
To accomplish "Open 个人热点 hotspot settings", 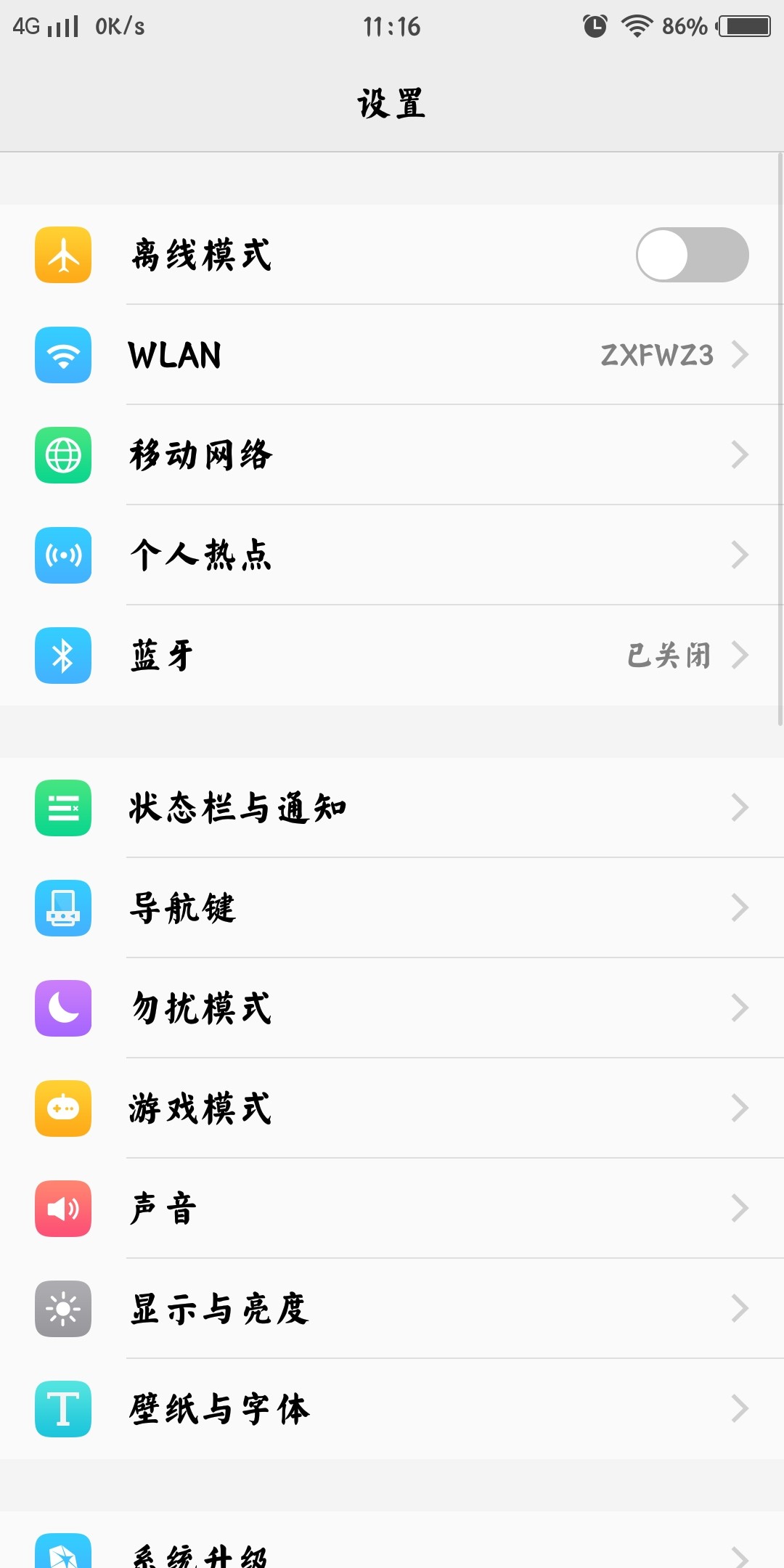I will [x=392, y=555].
